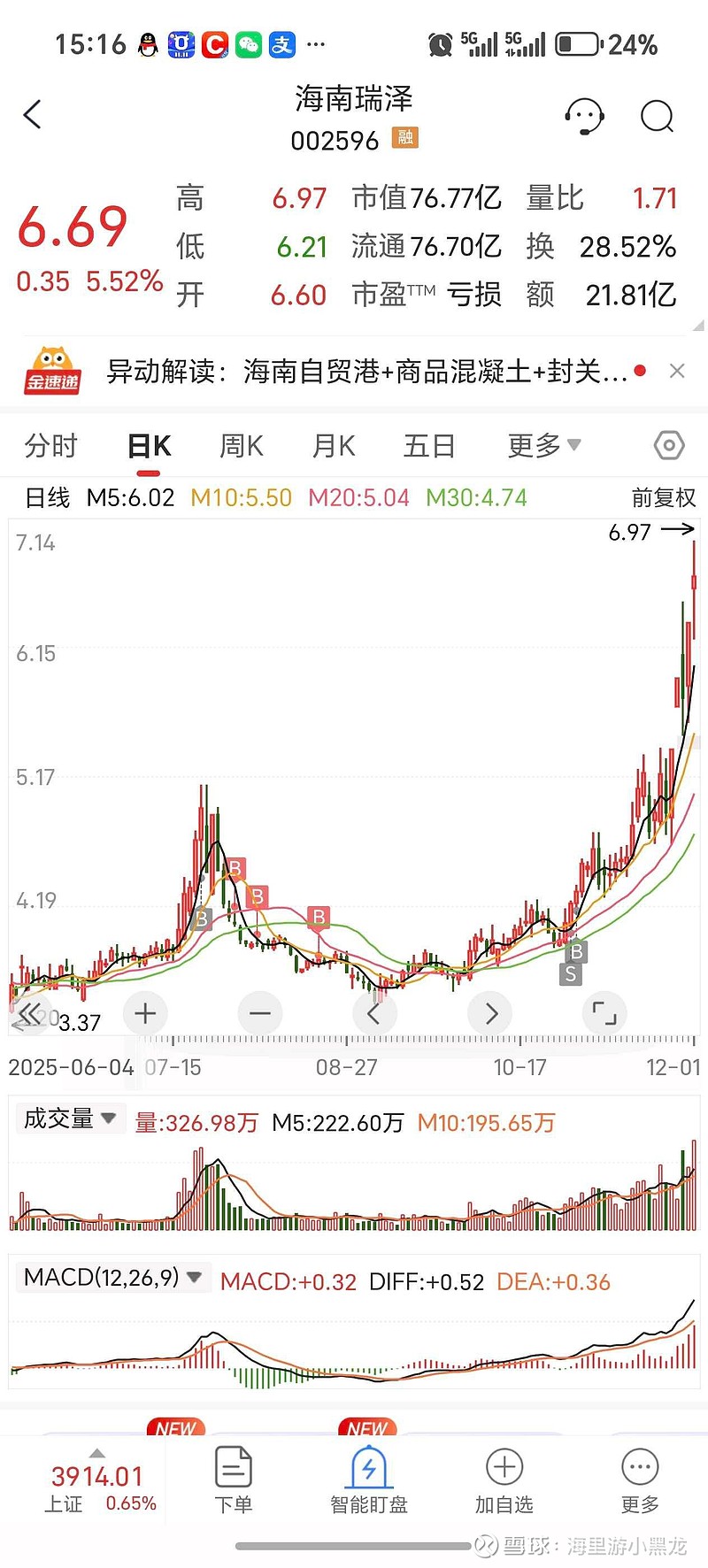Open the MACD indicator dropdown
708x1568 pixels.
click(x=112, y=1277)
